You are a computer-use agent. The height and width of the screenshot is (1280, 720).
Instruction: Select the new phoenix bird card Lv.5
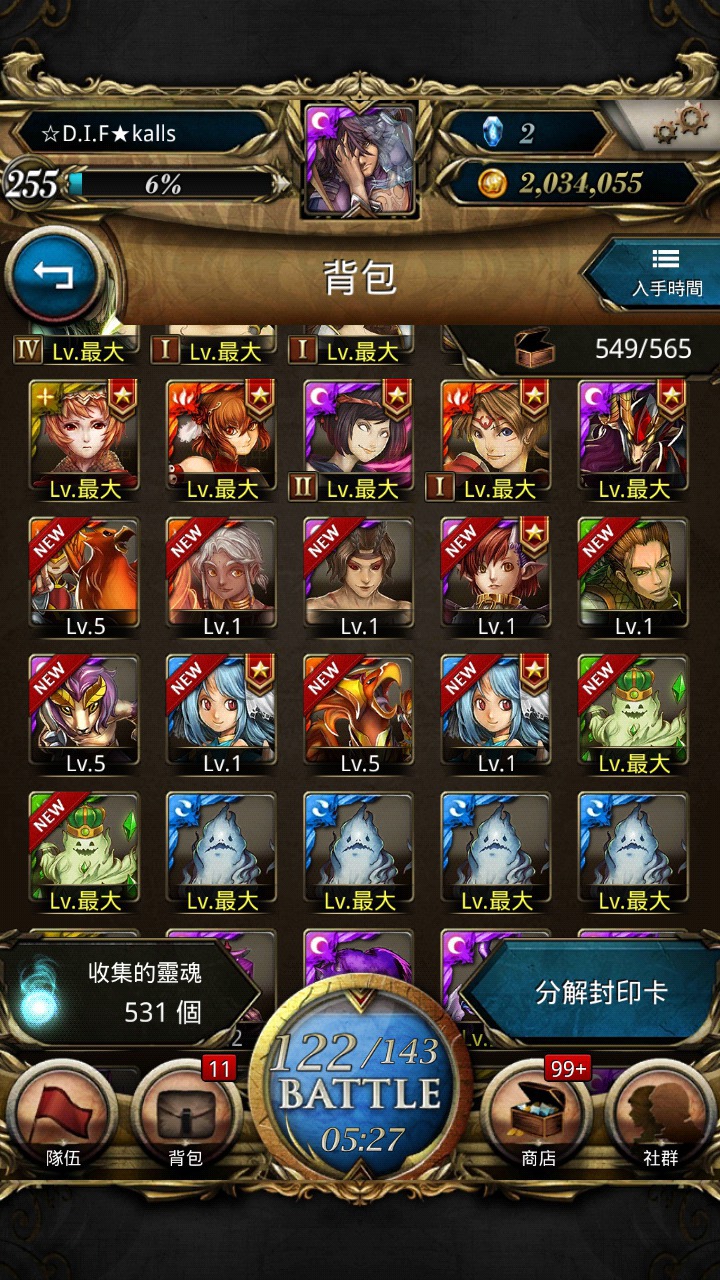(84, 579)
